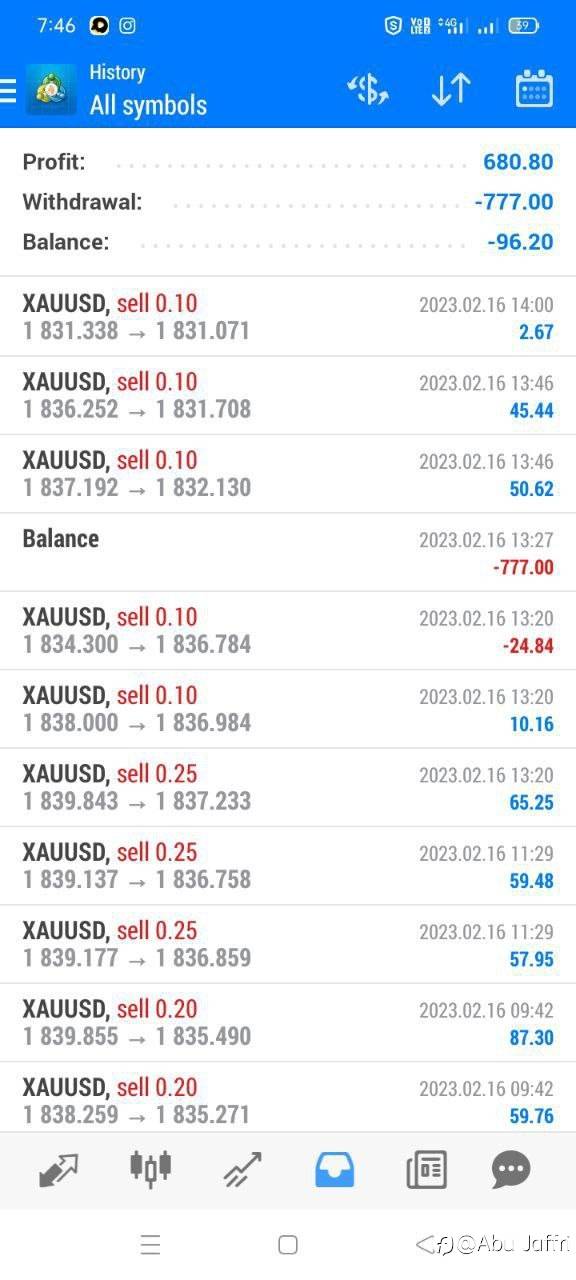Open the XAUUSD trade with profit 87.30

[288, 1022]
